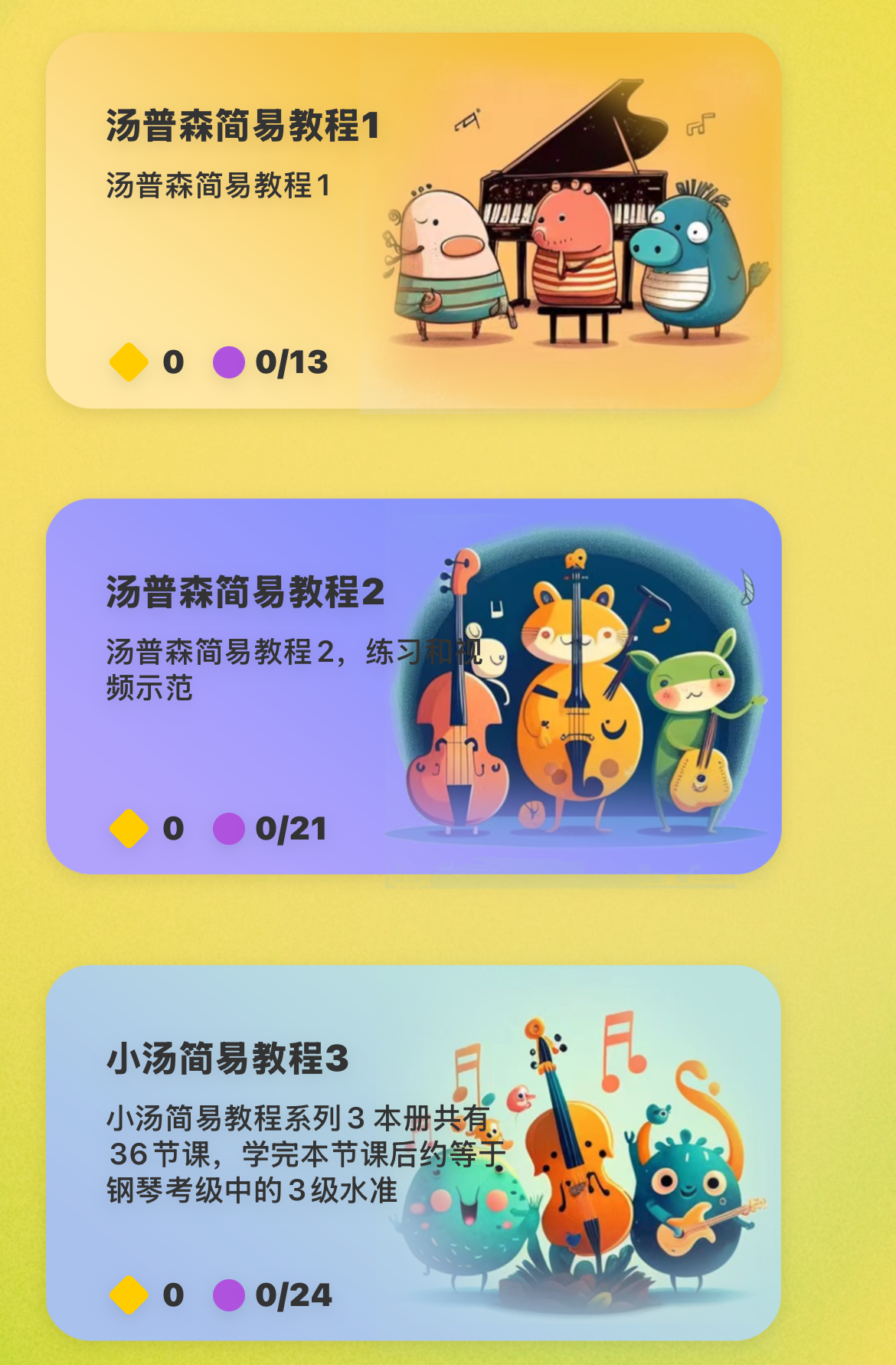Open the 汤普森简易教程1 course card
The width and height of the screenshot is (896, 1365).
tap(414, 221)
